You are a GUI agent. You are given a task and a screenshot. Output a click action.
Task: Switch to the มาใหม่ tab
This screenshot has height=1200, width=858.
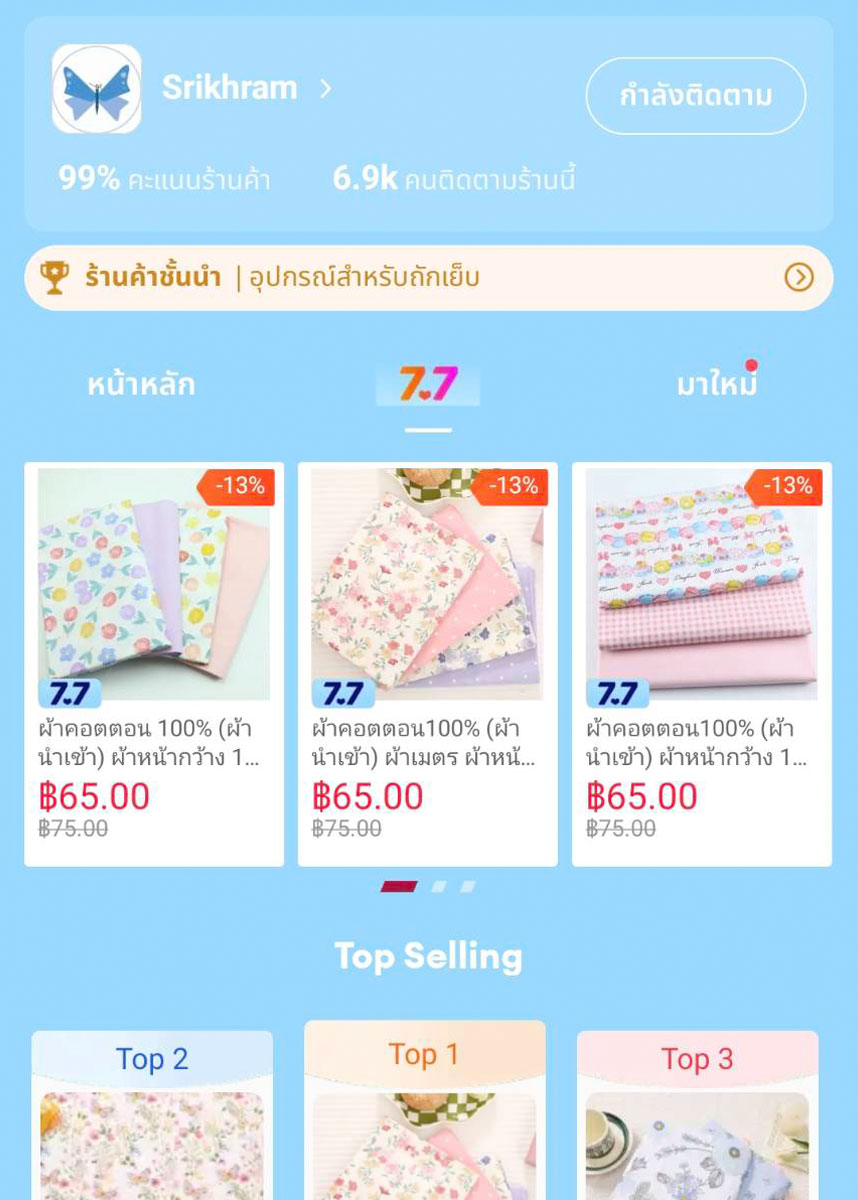coord(716,385)
